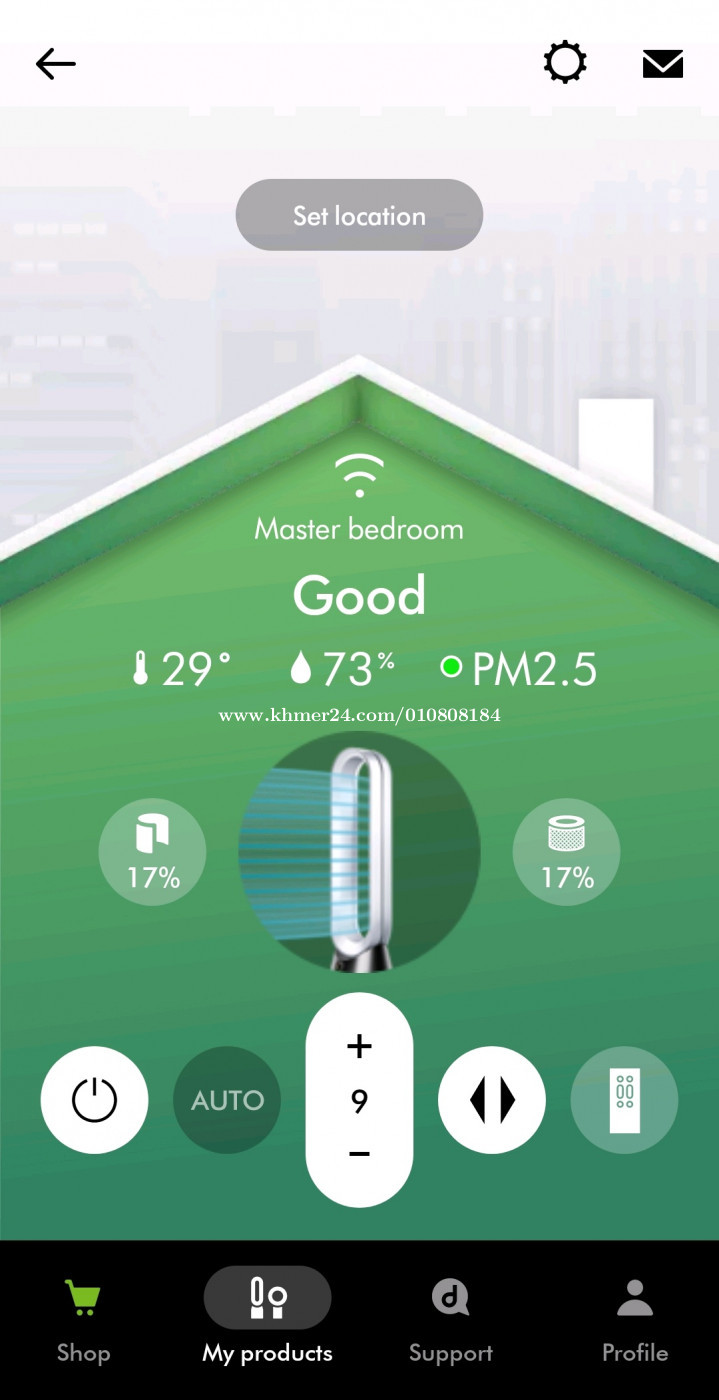Enable AUTO mode
Screen dimensions: 719x1400
point(227,1100)
